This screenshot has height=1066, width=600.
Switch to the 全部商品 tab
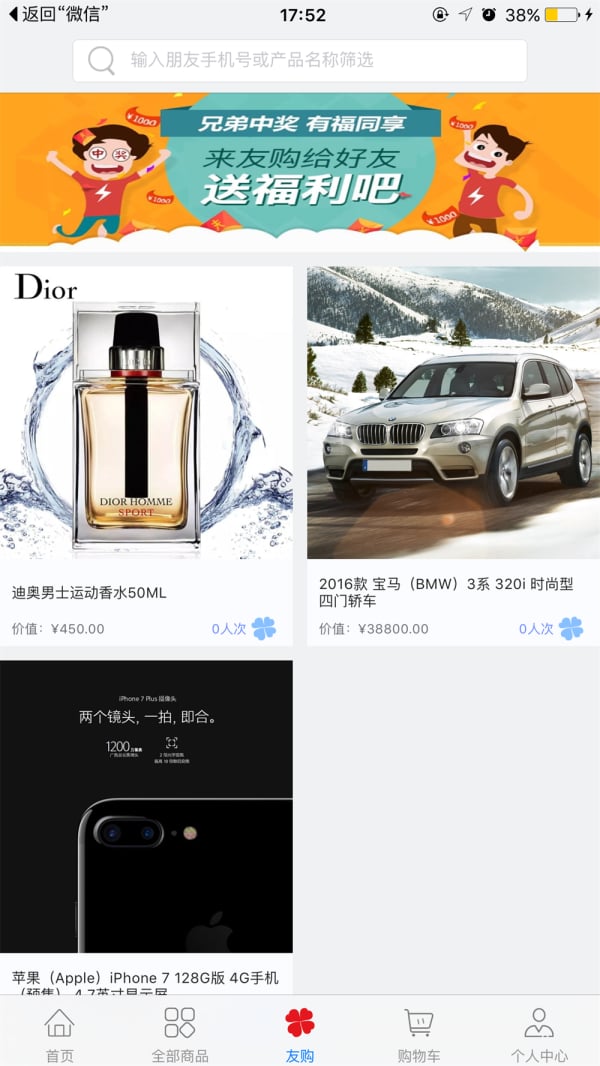(x=180, y=1034)
